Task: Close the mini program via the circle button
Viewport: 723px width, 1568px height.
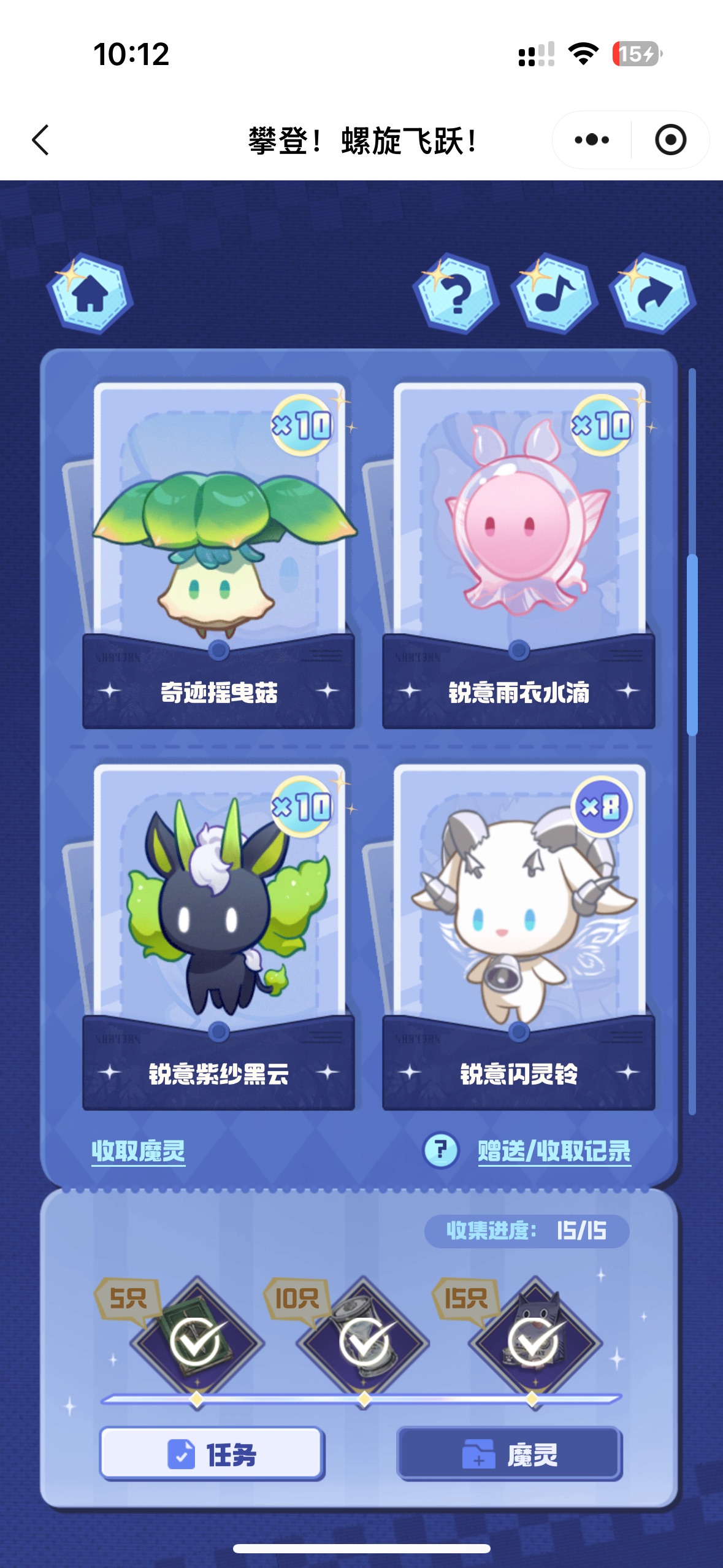Action: click(670, 140)
